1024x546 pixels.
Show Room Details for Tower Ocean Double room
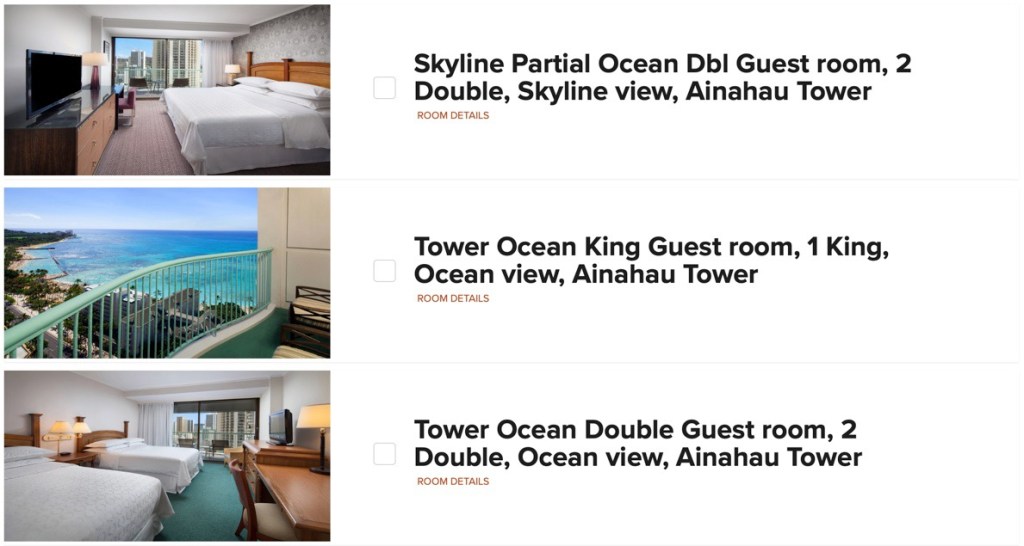tap(453, 482)
